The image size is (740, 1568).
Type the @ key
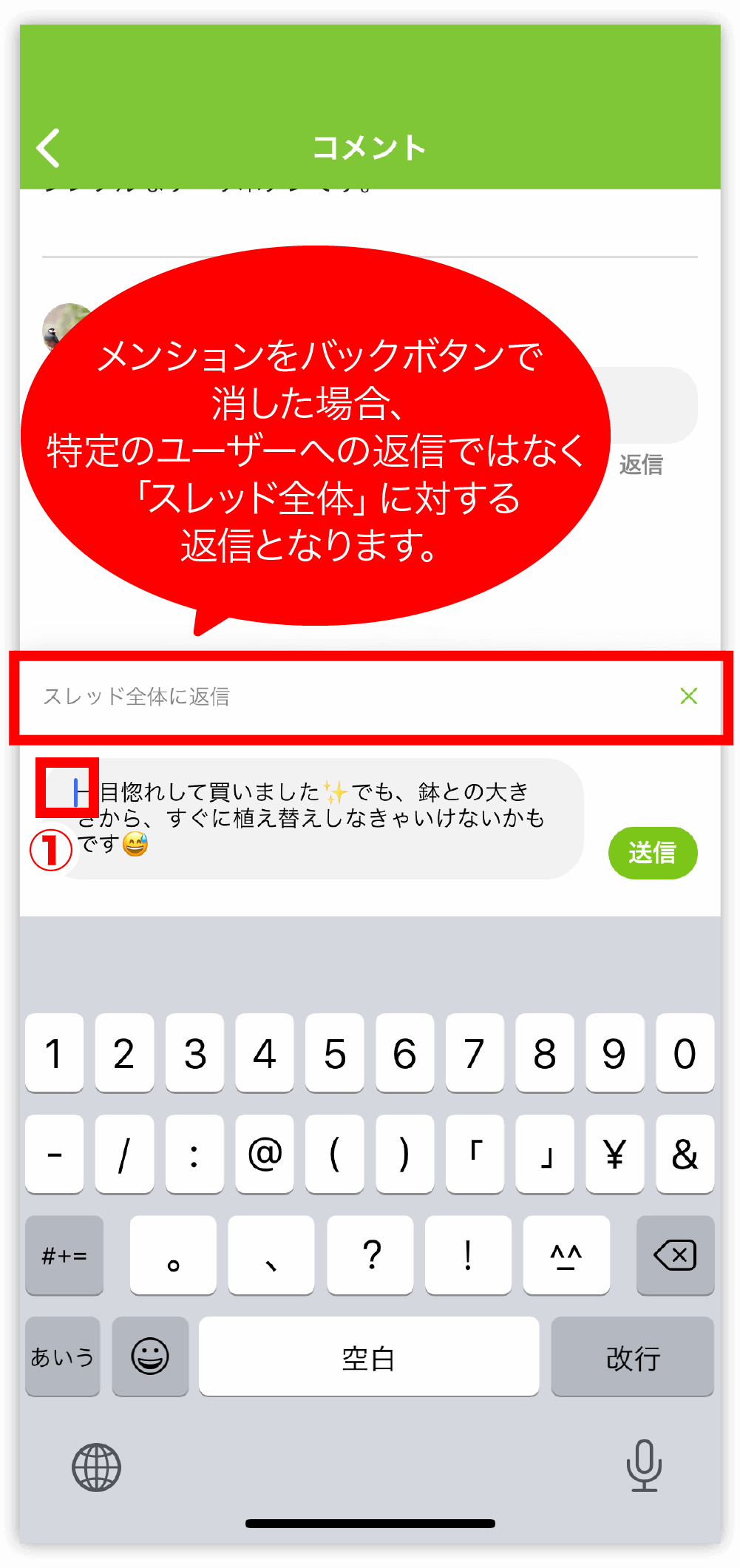[x=265, y=1154]
